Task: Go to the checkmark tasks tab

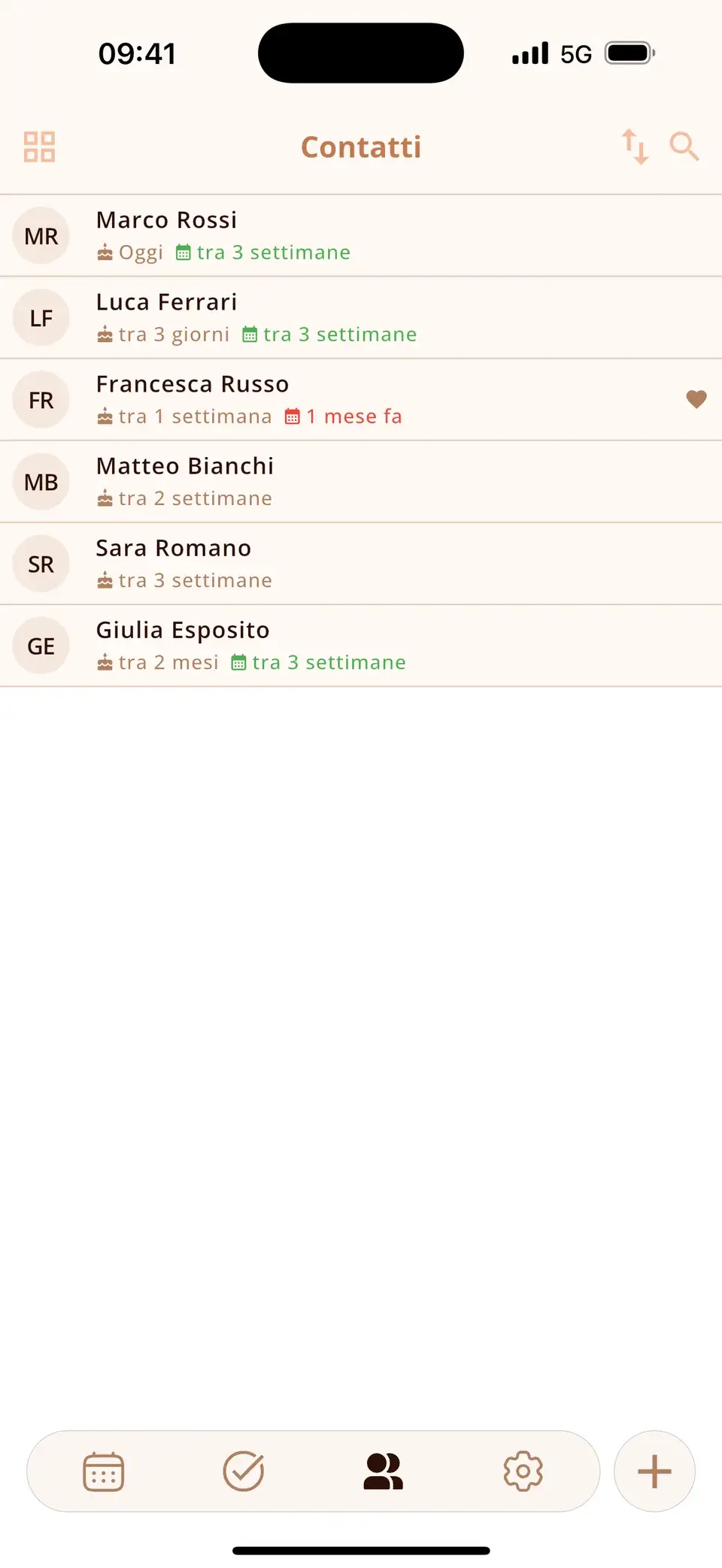Action: click(244, 1471)
